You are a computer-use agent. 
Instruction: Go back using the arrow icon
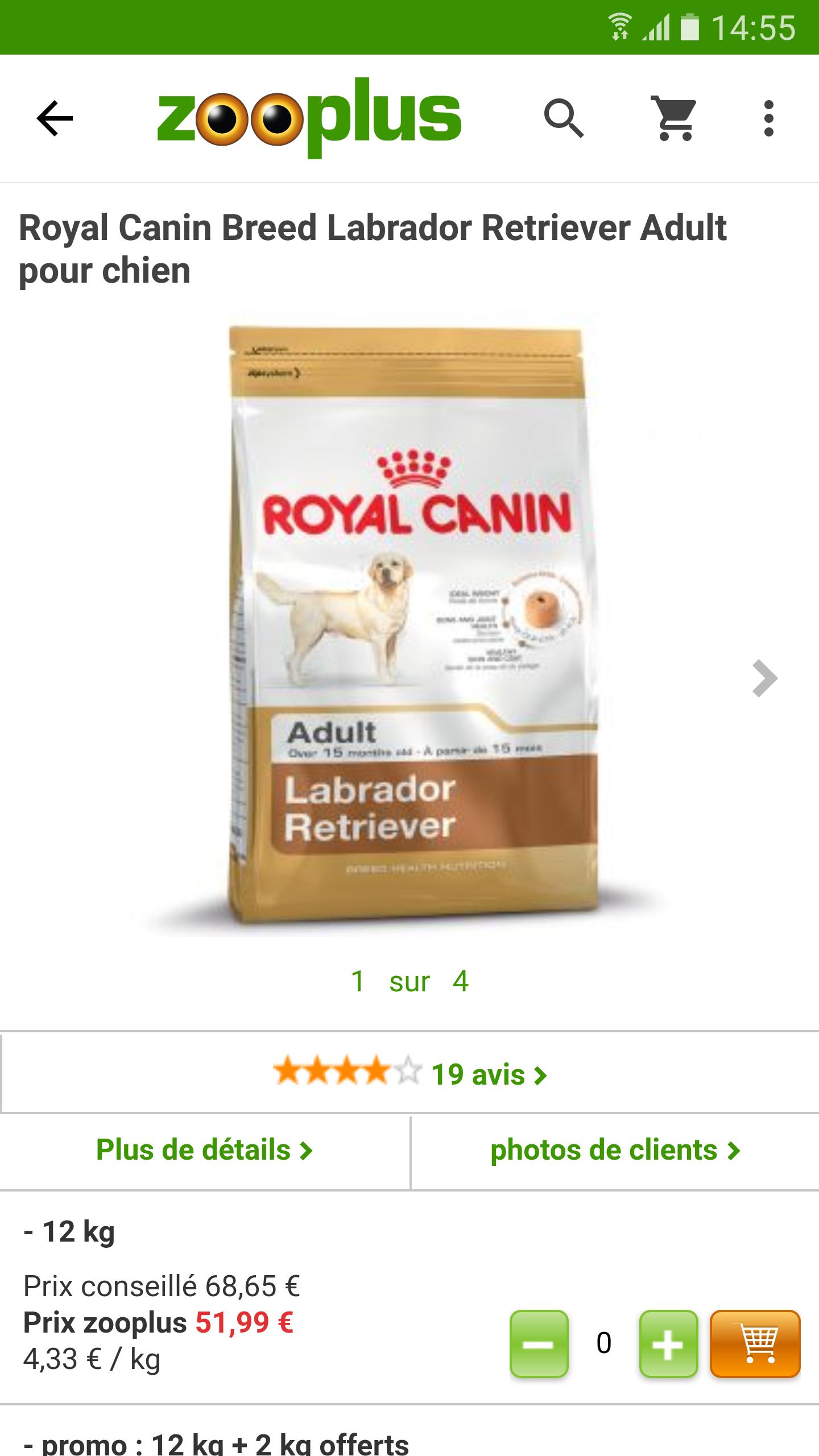[x=55, y=118]
